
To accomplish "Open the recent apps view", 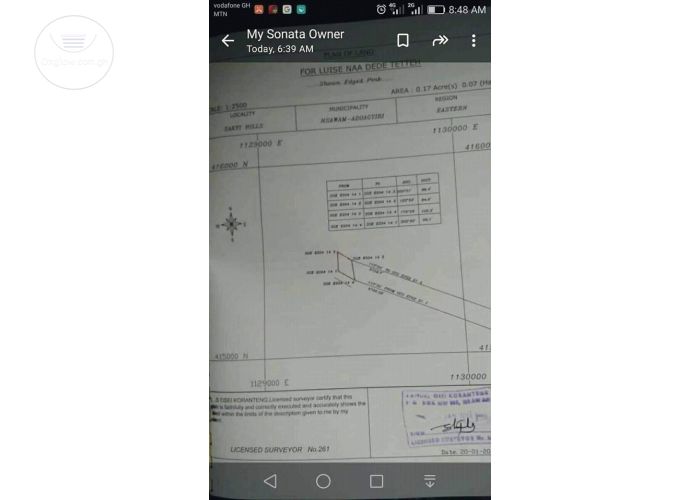I will [x=376, y=481].
